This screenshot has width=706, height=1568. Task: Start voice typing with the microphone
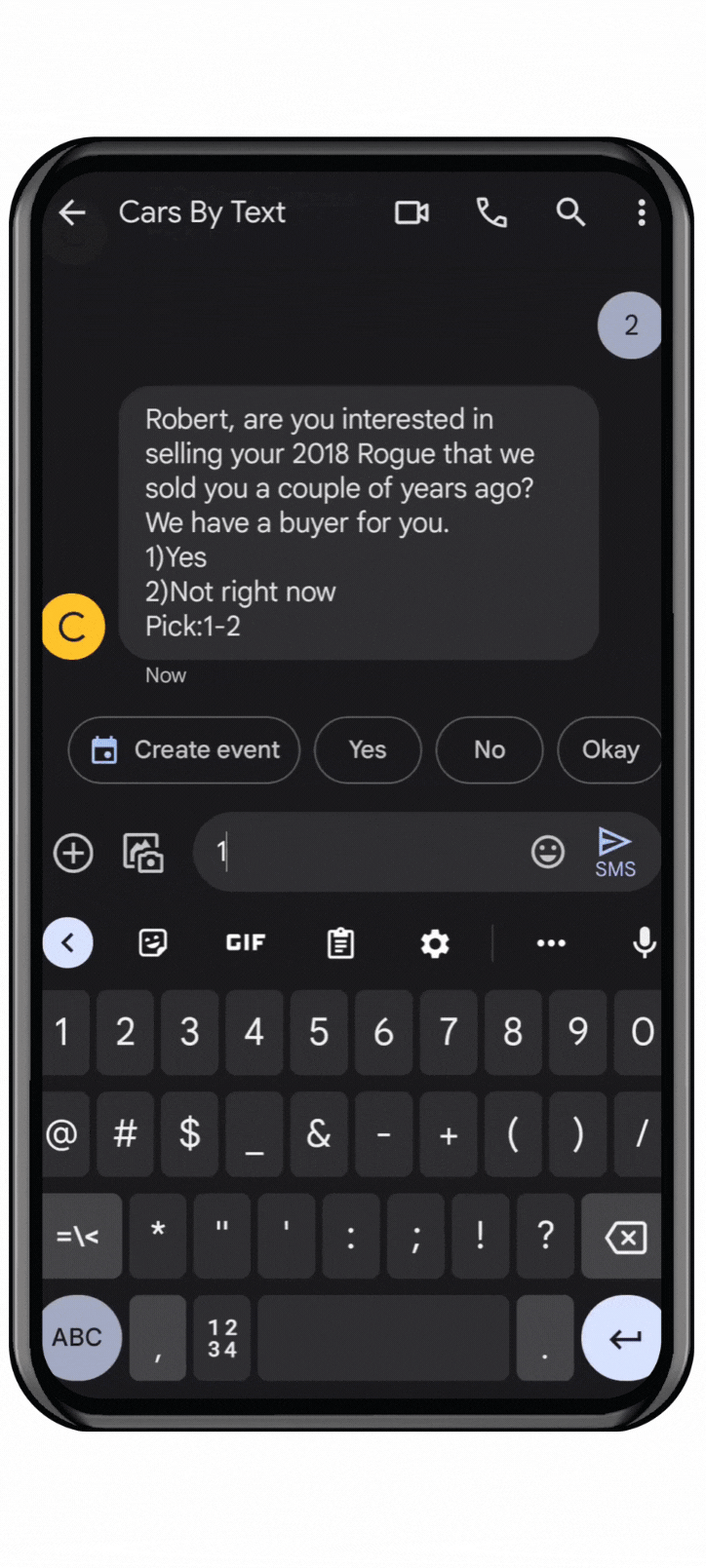[644, 942]
